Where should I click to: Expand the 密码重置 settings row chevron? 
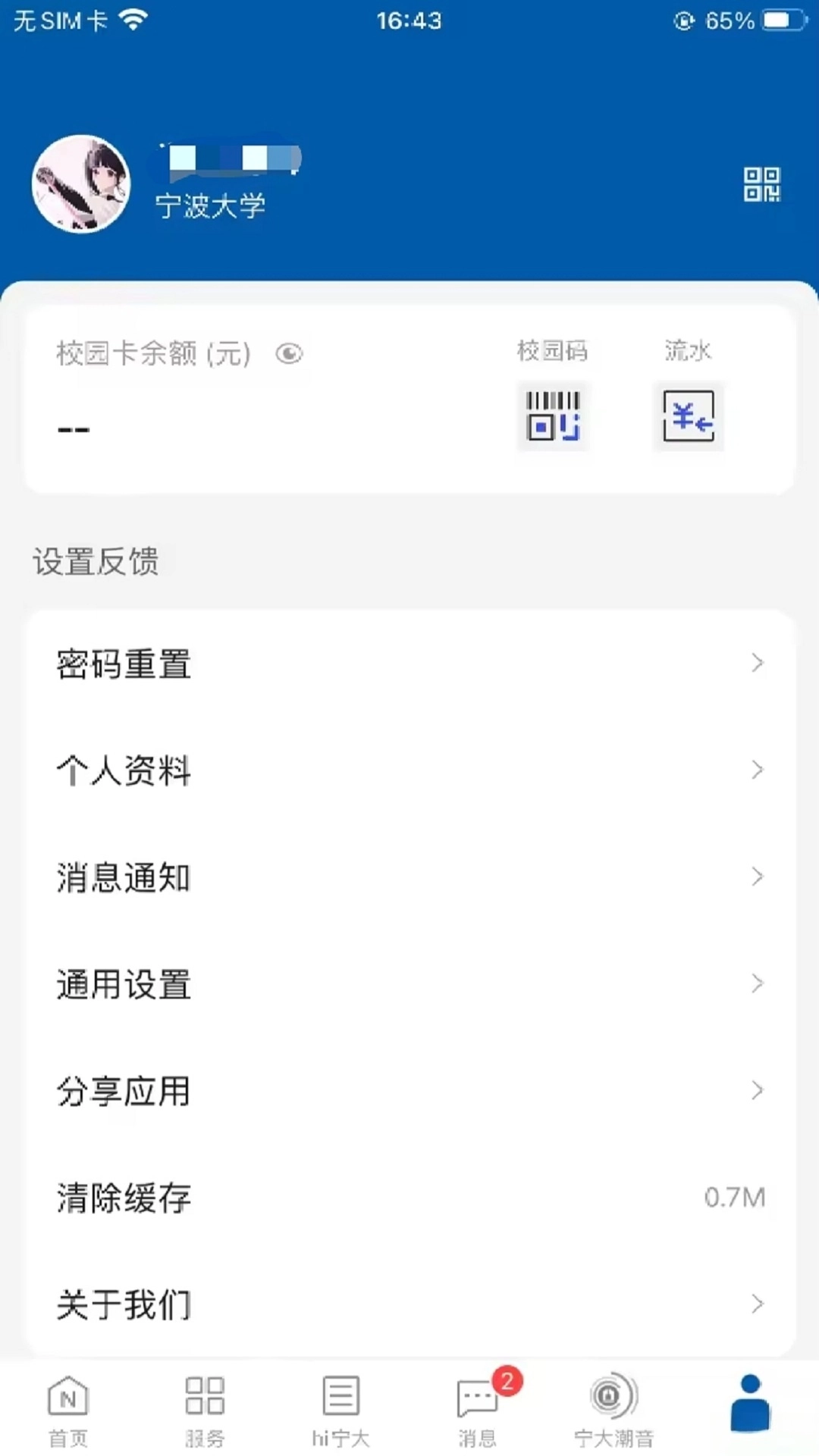[x=758, y=663]
